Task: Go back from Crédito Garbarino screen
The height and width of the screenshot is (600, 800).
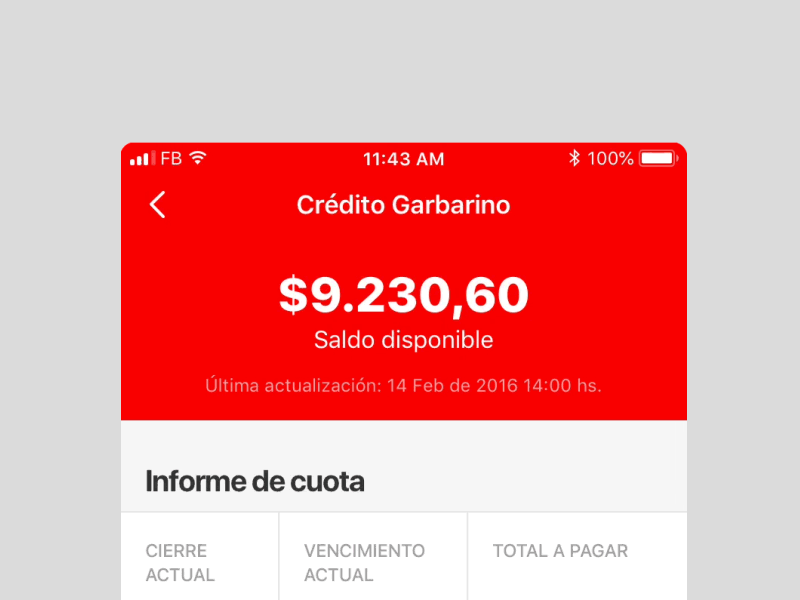Action: click(x=157, y=205)
